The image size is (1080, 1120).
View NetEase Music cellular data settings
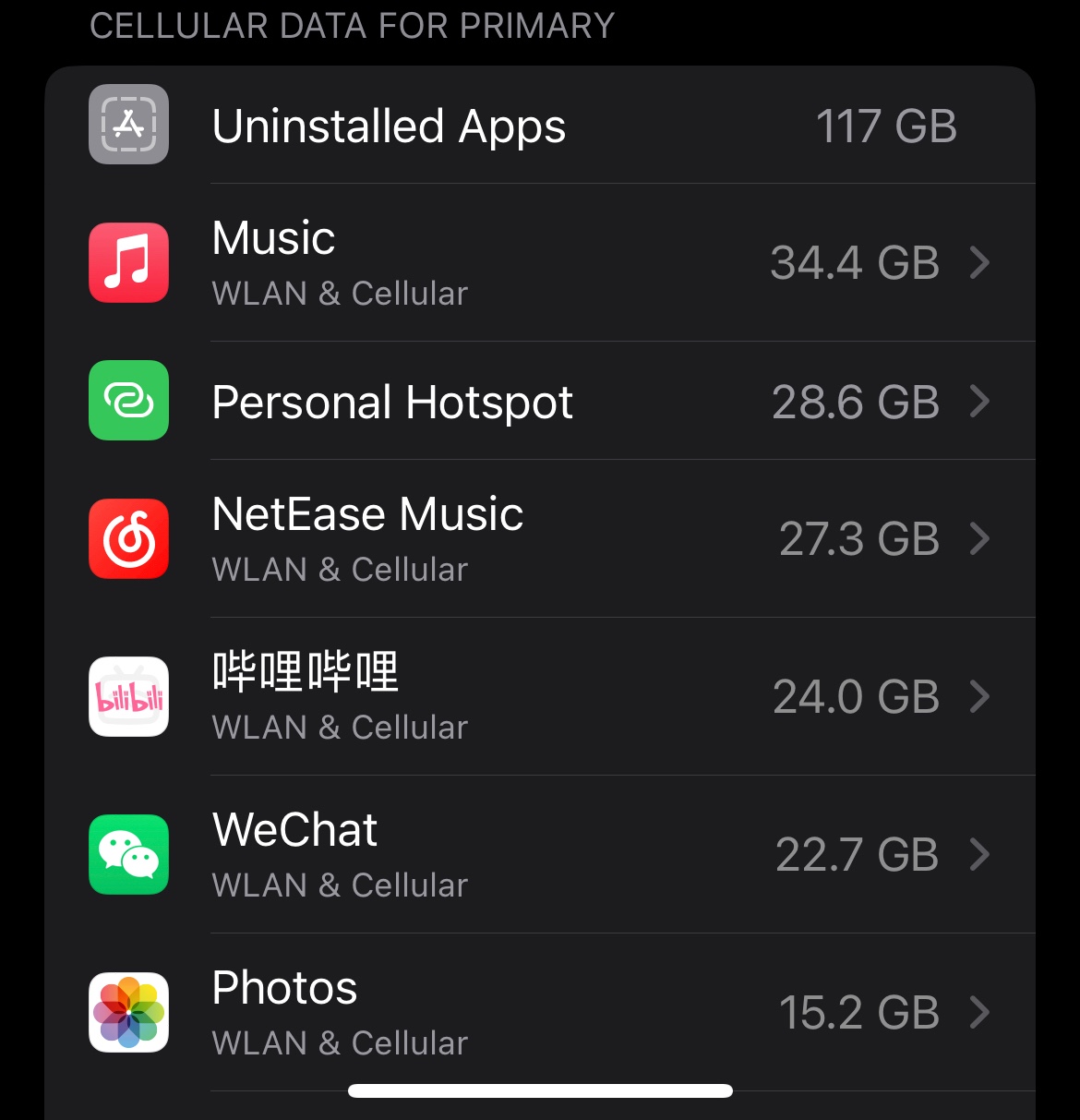click(539, 539)
